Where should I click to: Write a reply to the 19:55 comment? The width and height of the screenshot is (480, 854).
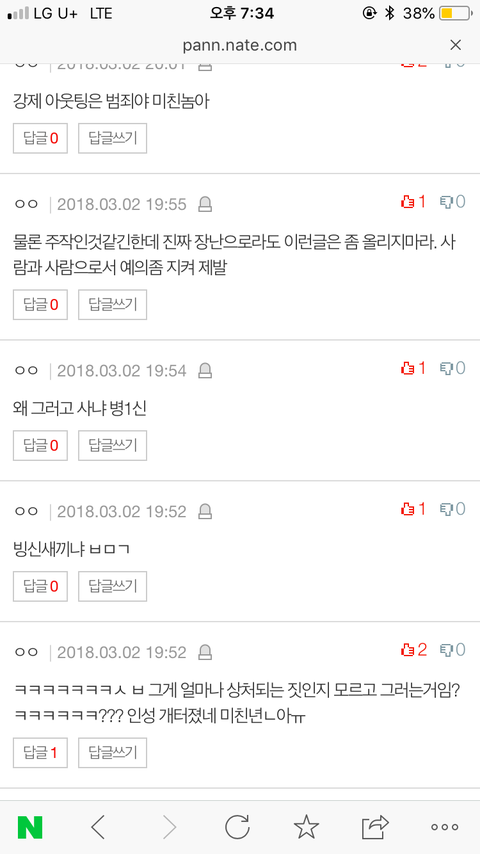[113, 304]
